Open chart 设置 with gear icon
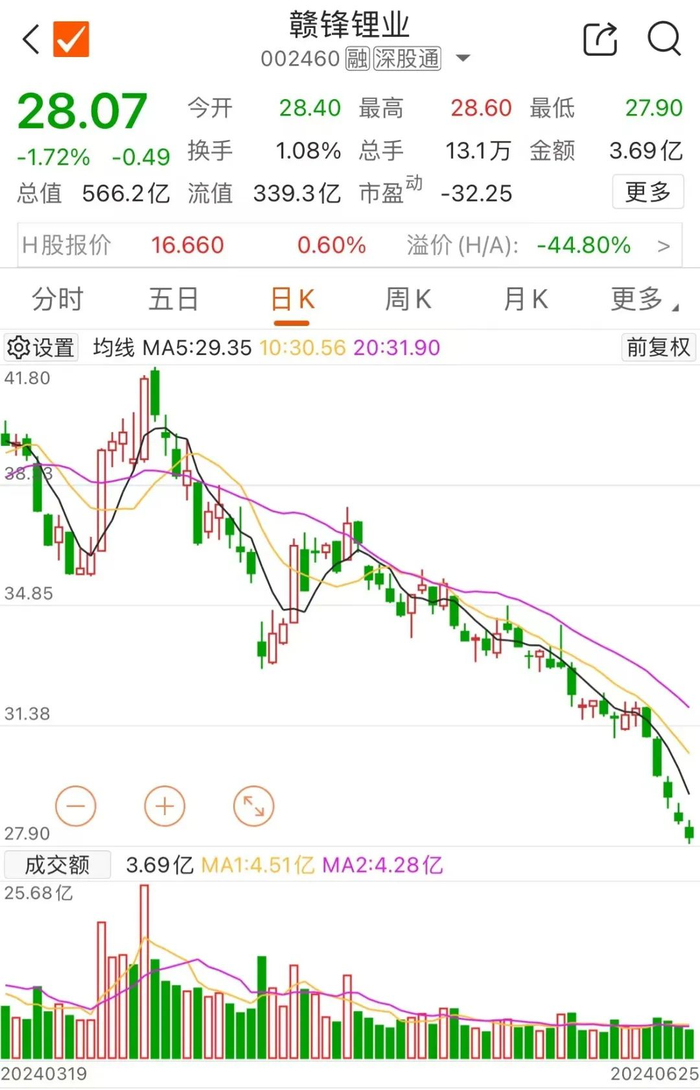Screen dimensions: 700x1090 pos(41,348)
